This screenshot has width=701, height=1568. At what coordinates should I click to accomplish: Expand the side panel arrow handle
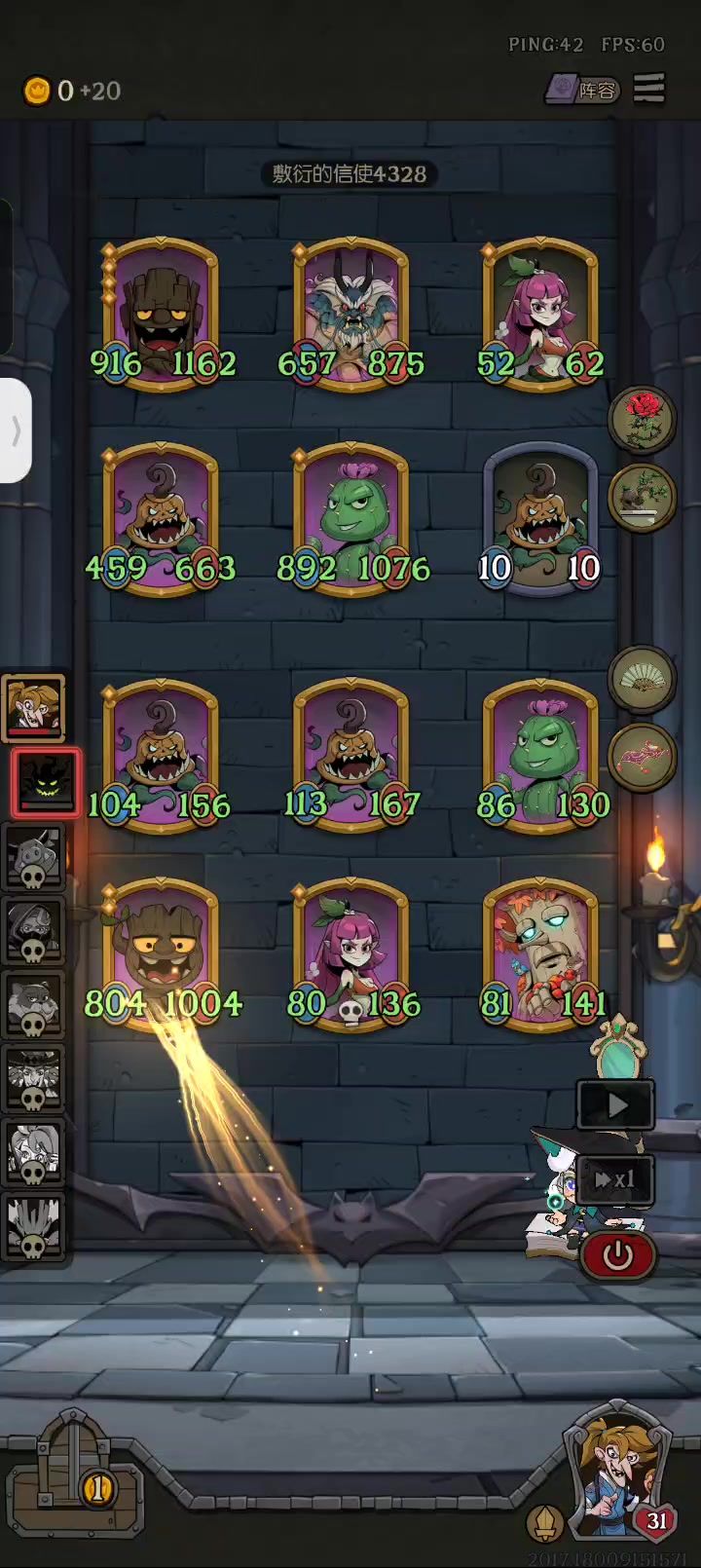point(16,429)
